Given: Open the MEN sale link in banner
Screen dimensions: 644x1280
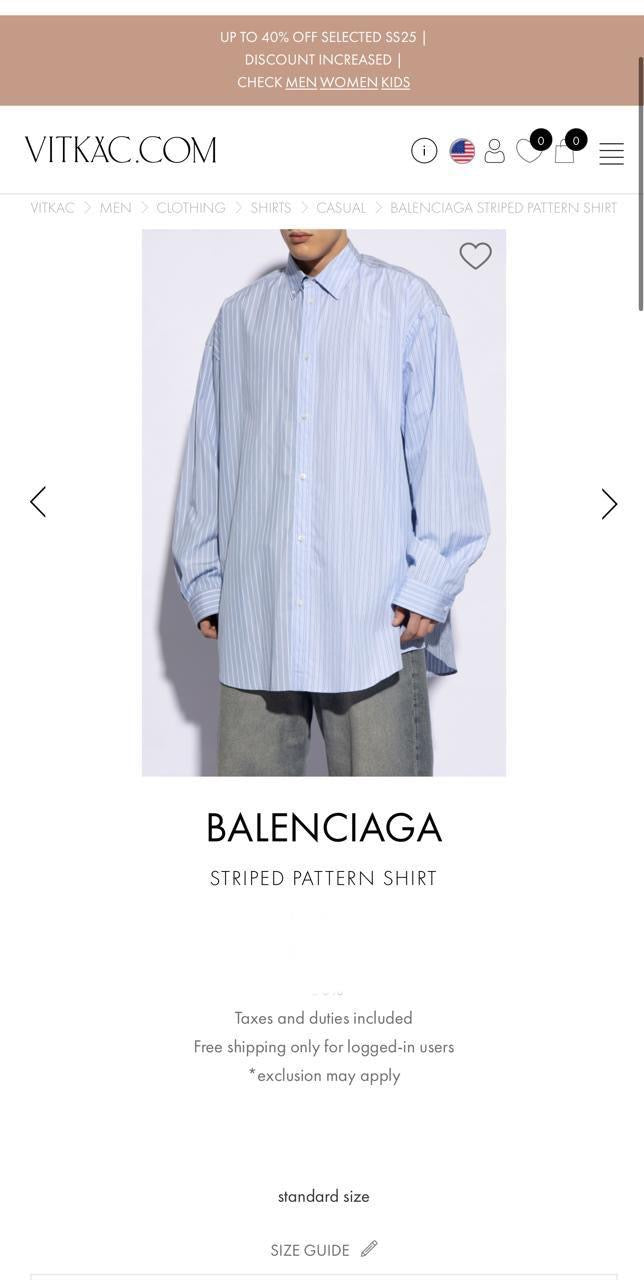Looking at the screenshot, I should tap(301, 82).
